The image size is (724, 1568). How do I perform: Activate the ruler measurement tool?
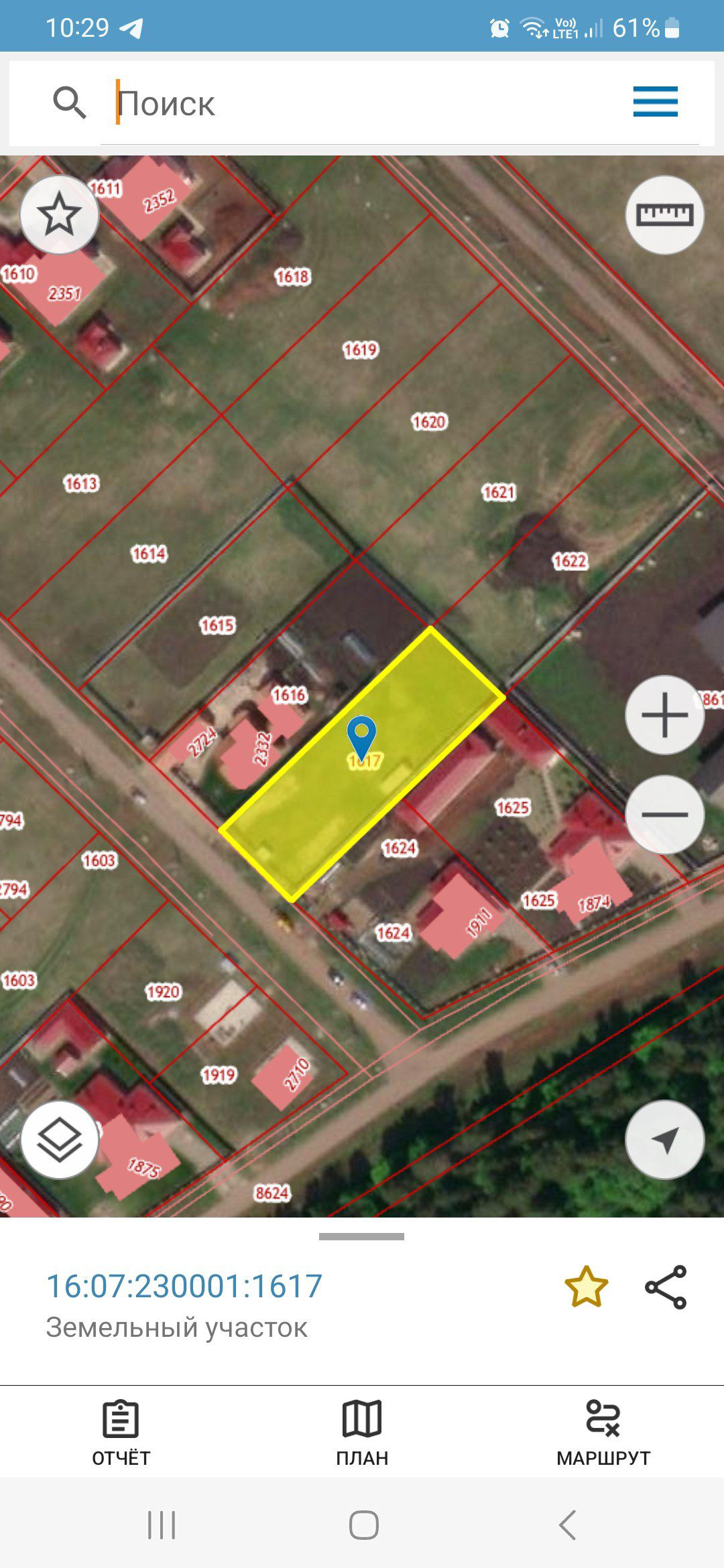click(664, 215)
